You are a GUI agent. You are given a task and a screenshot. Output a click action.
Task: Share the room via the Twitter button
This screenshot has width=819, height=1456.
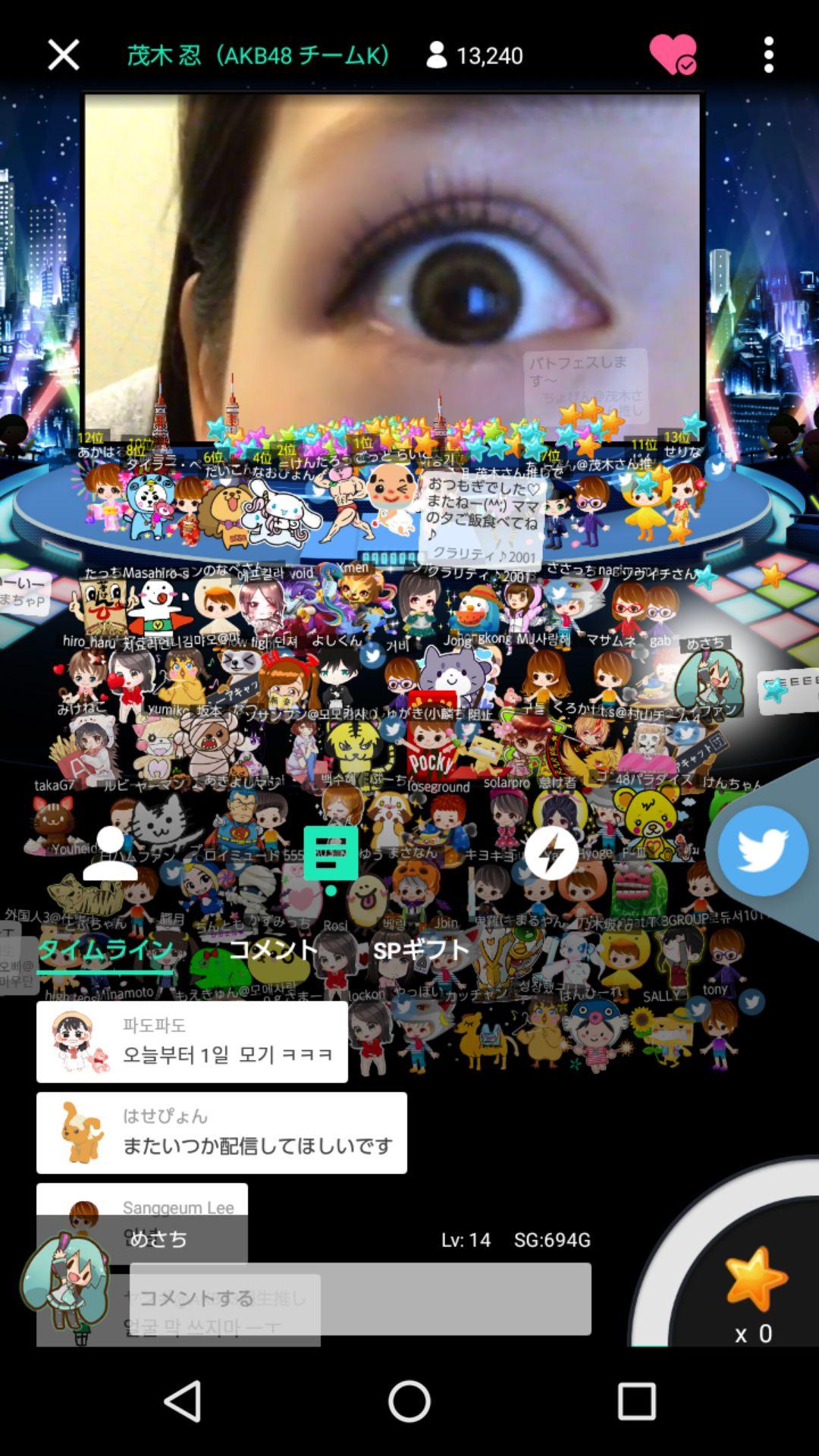762,851
